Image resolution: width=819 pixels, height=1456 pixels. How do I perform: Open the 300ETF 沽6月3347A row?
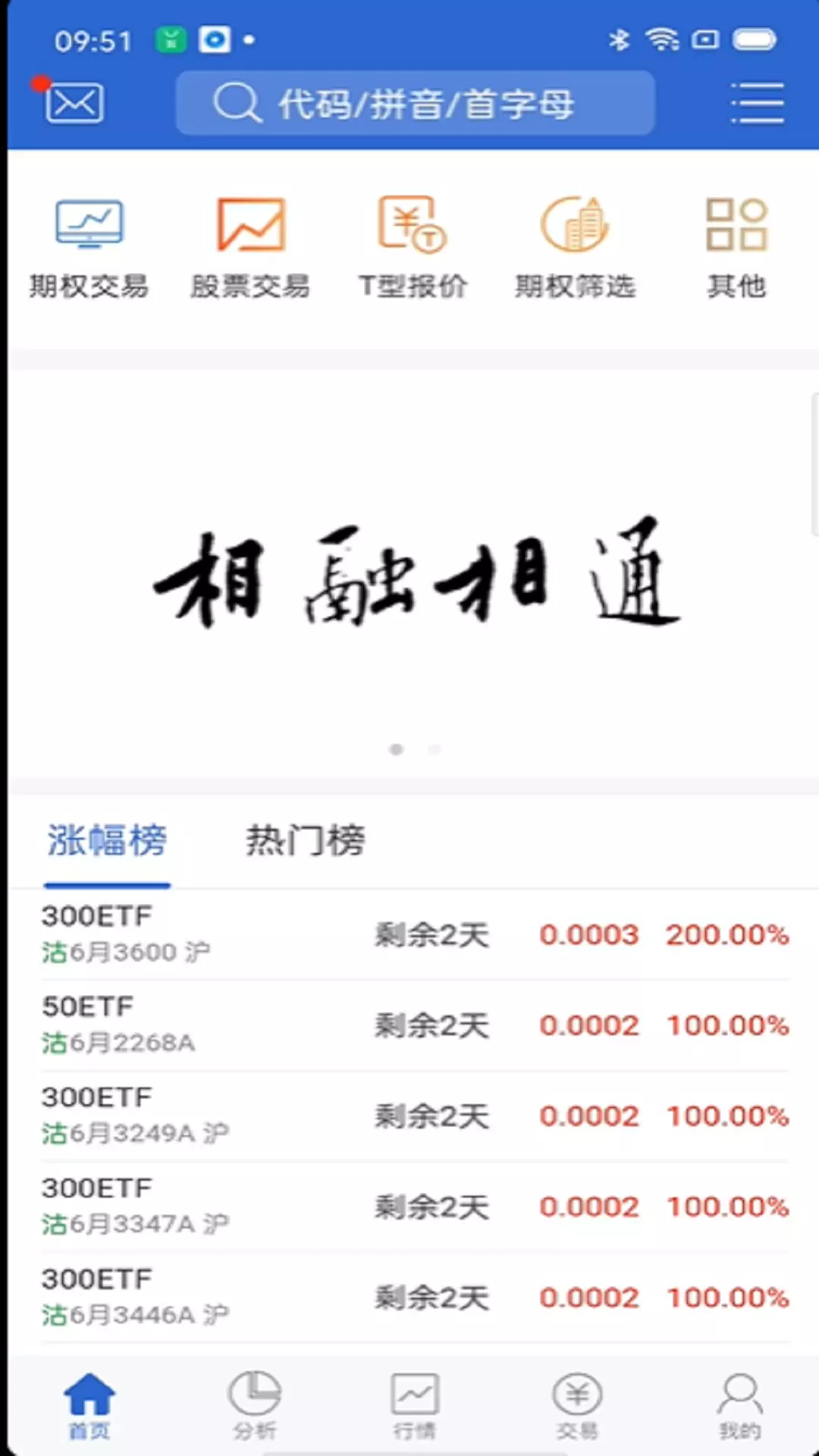click(x=415, y=1207)
